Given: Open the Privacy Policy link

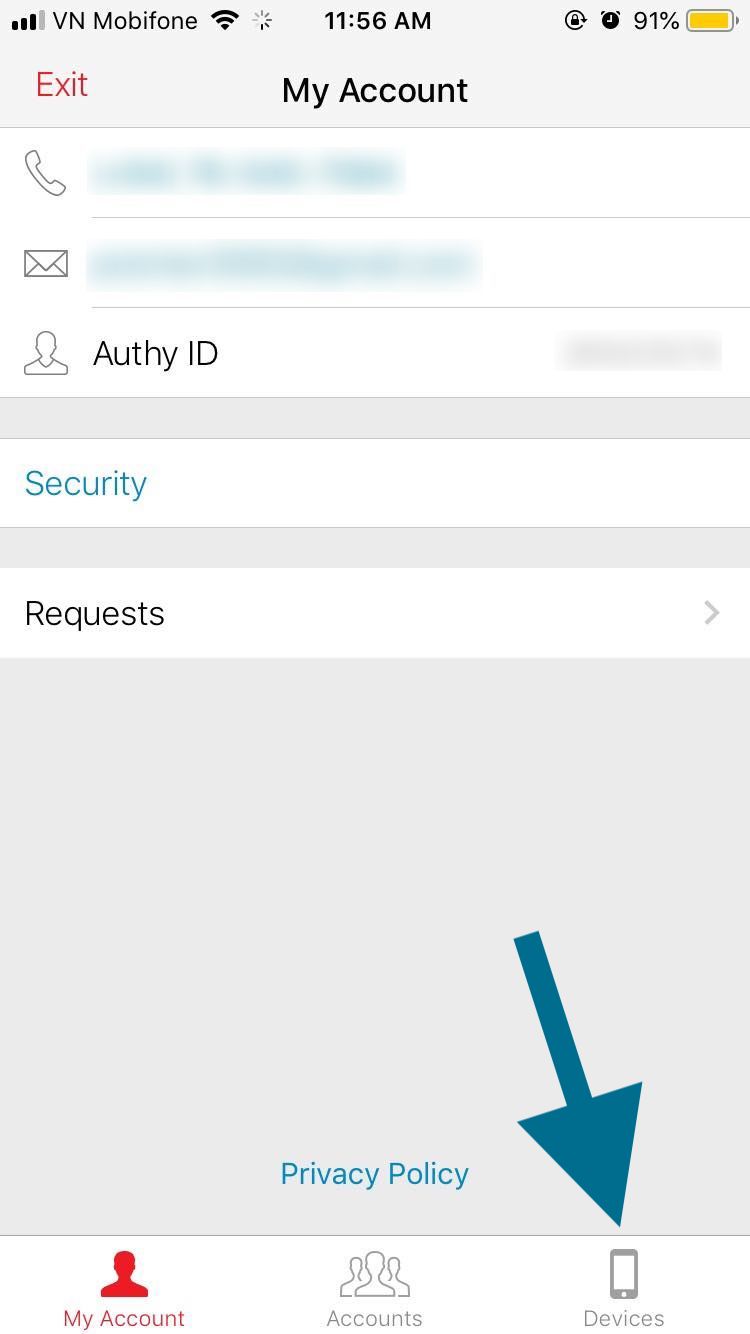Looking at the screenshot, I should 374,1174.
